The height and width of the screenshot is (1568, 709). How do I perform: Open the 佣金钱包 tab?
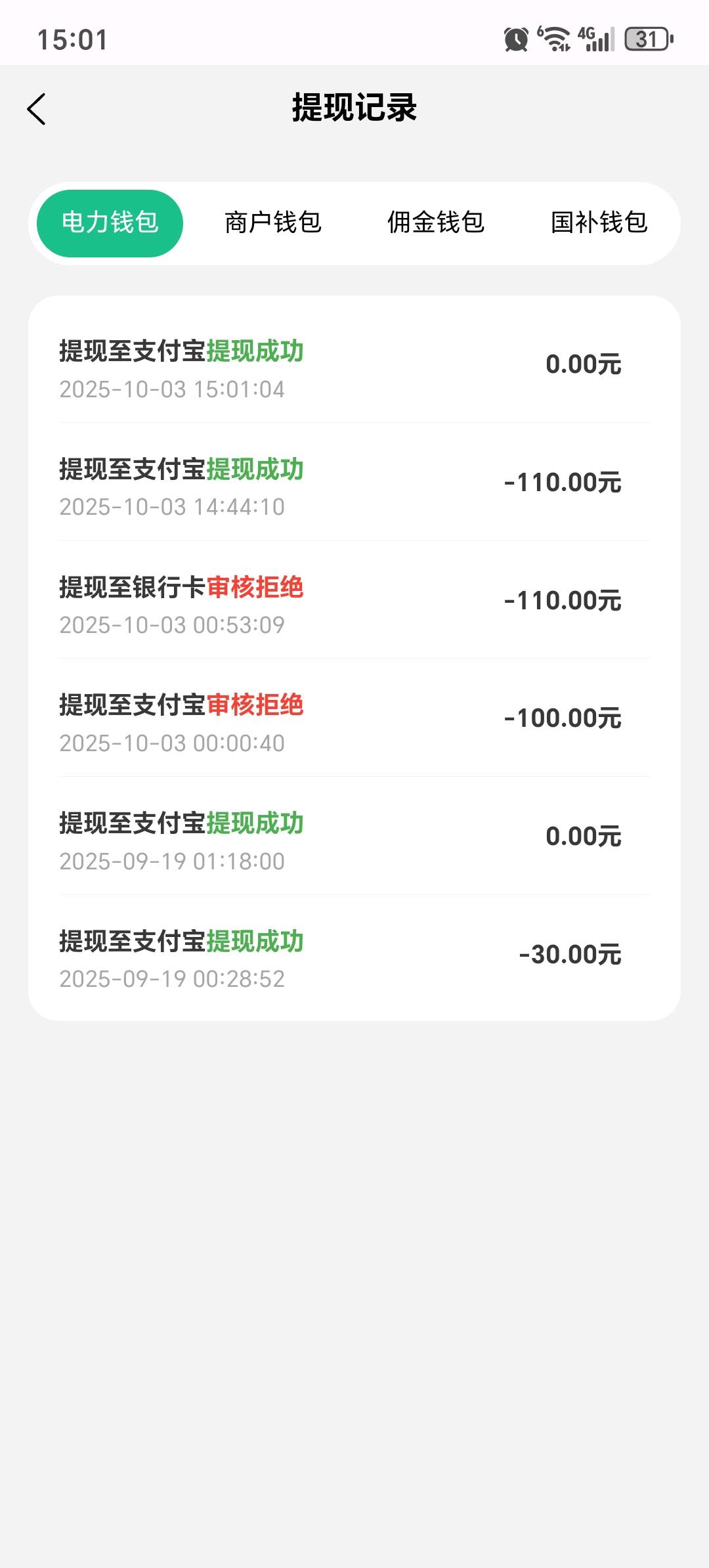click(435, 223)
